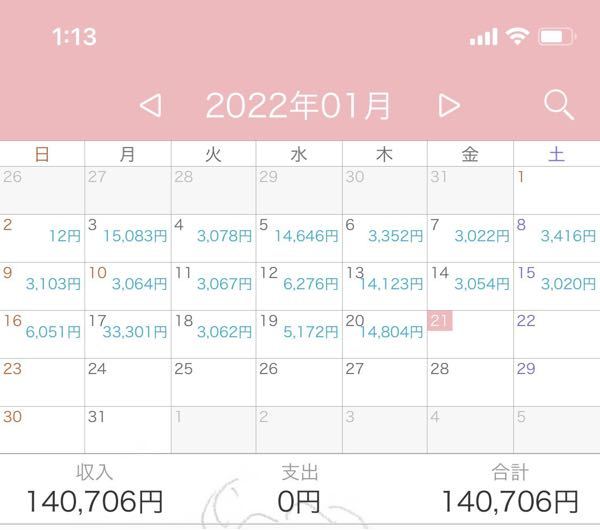Select January 2 with 12円
The width and height of the screenshot is (600, 530).
click(42, 237)
